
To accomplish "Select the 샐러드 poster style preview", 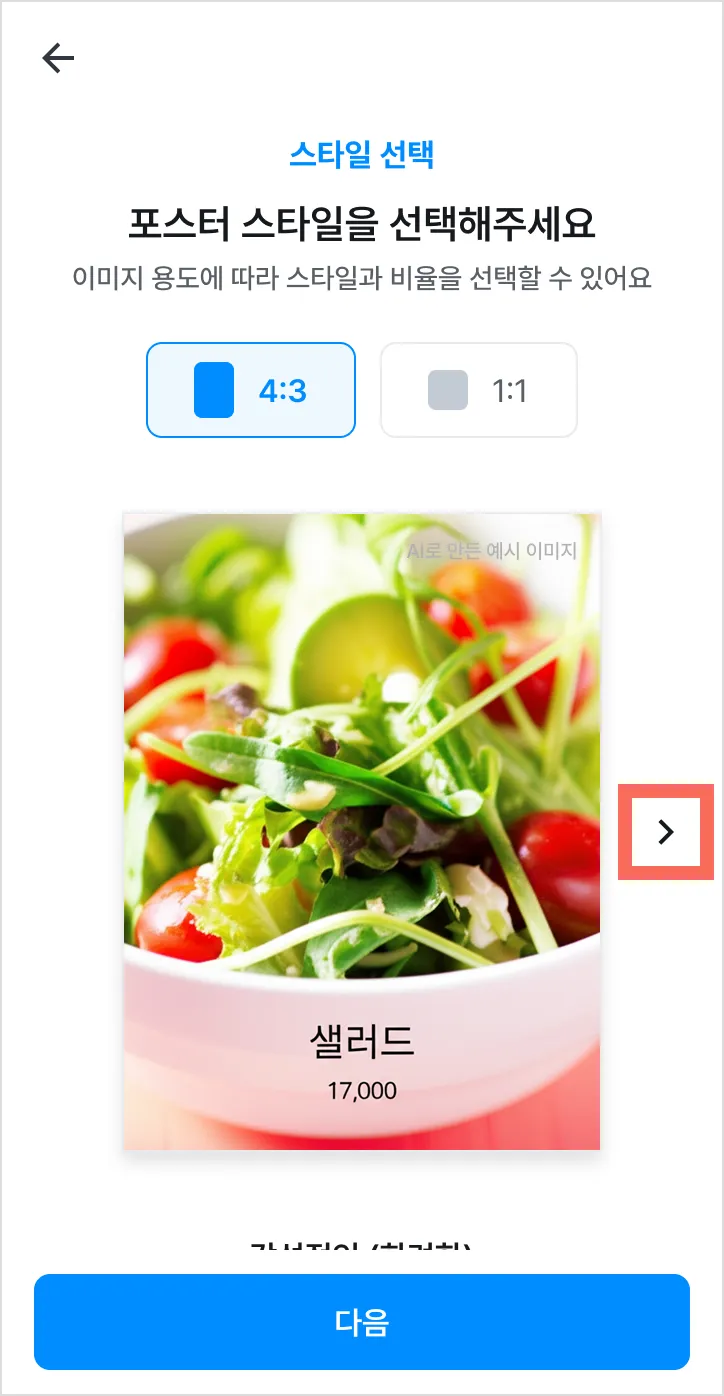I will point(362,831).
